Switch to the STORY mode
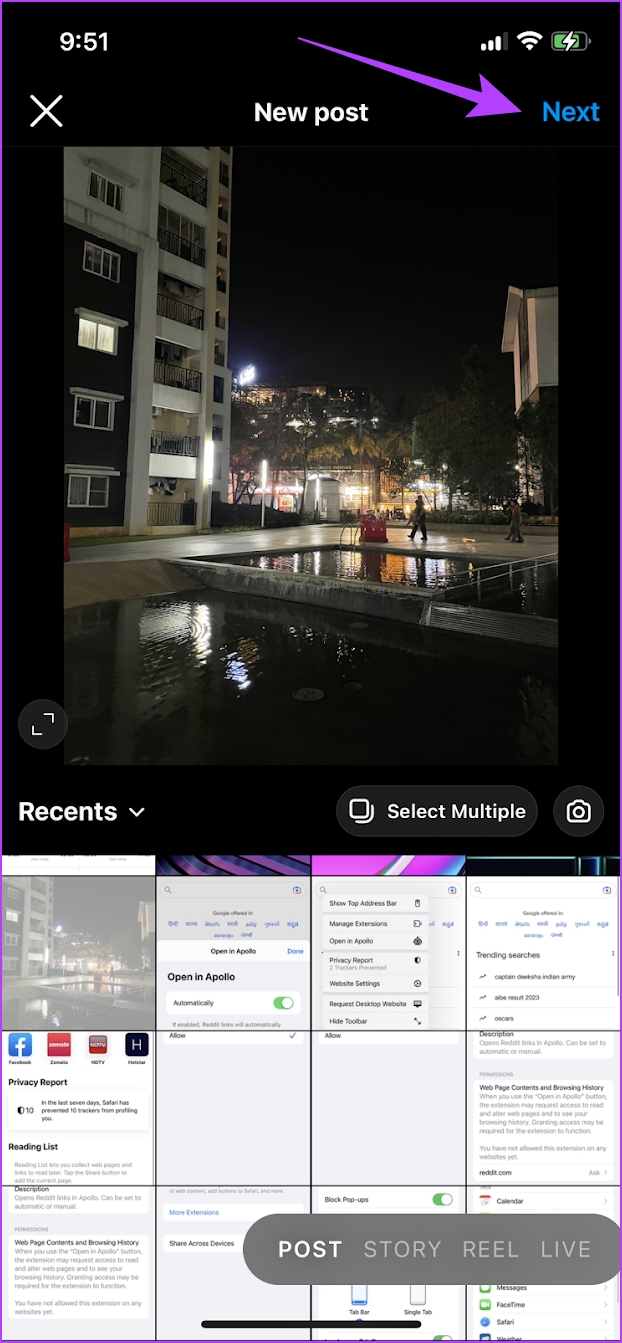The height and width of the screenshot is (1343, 622). (x=402, y=1249)
